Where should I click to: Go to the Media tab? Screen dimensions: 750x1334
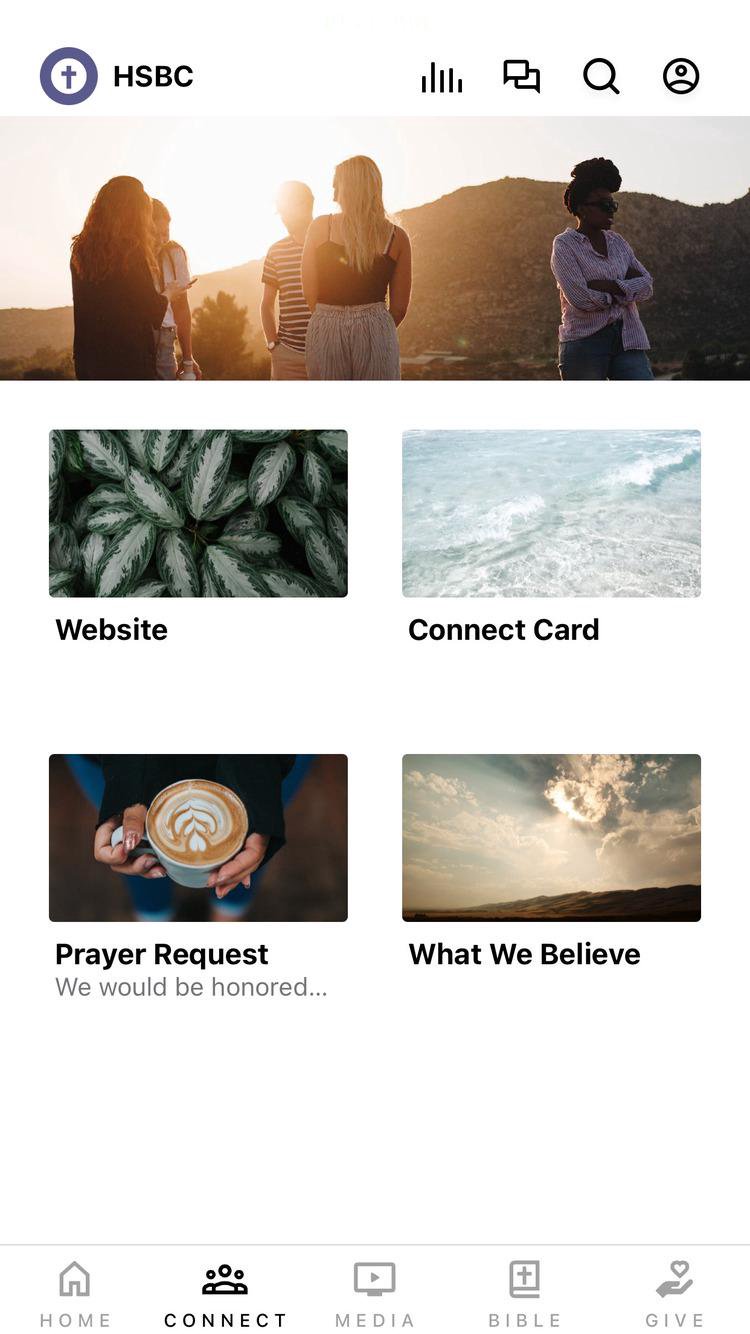(375, 1291)
